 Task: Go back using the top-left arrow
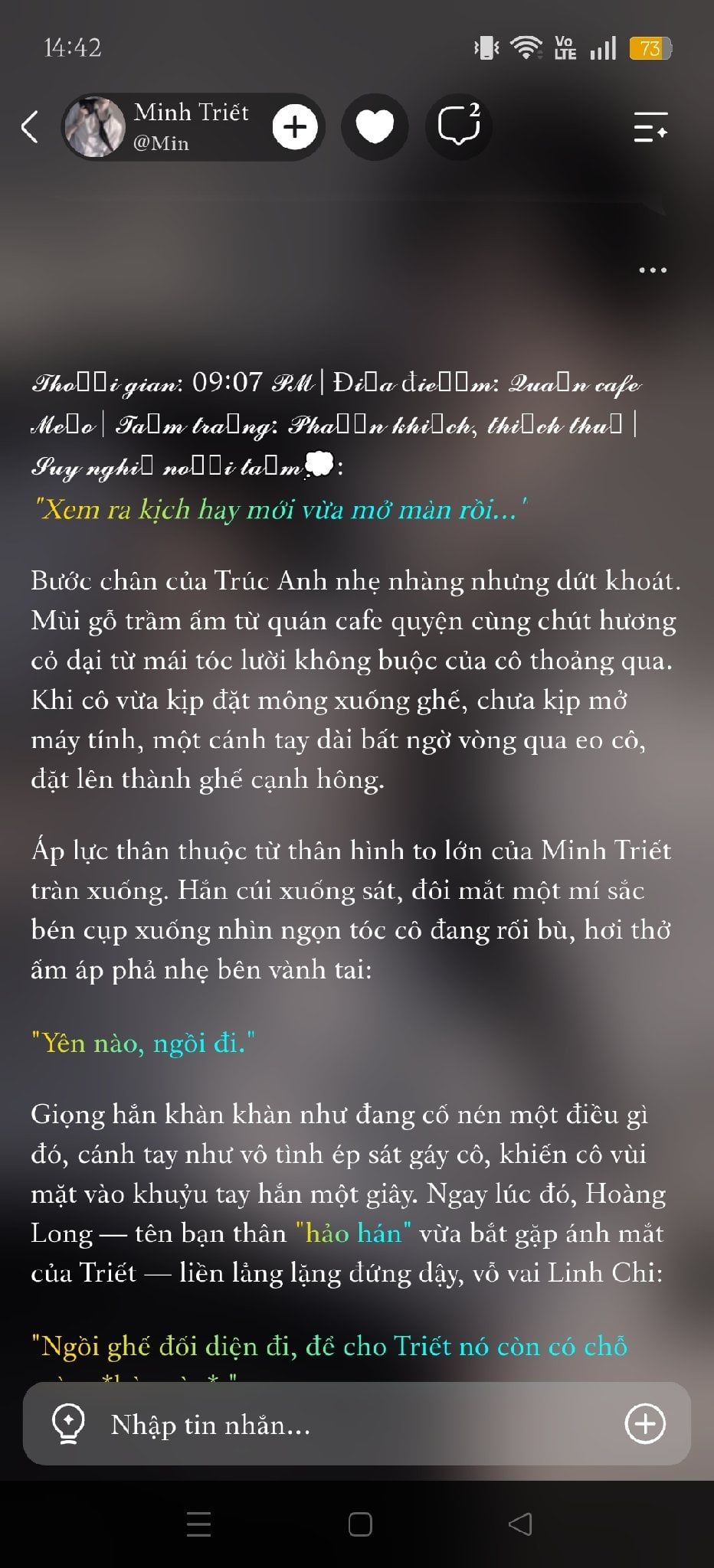click(x=30, y=127)
